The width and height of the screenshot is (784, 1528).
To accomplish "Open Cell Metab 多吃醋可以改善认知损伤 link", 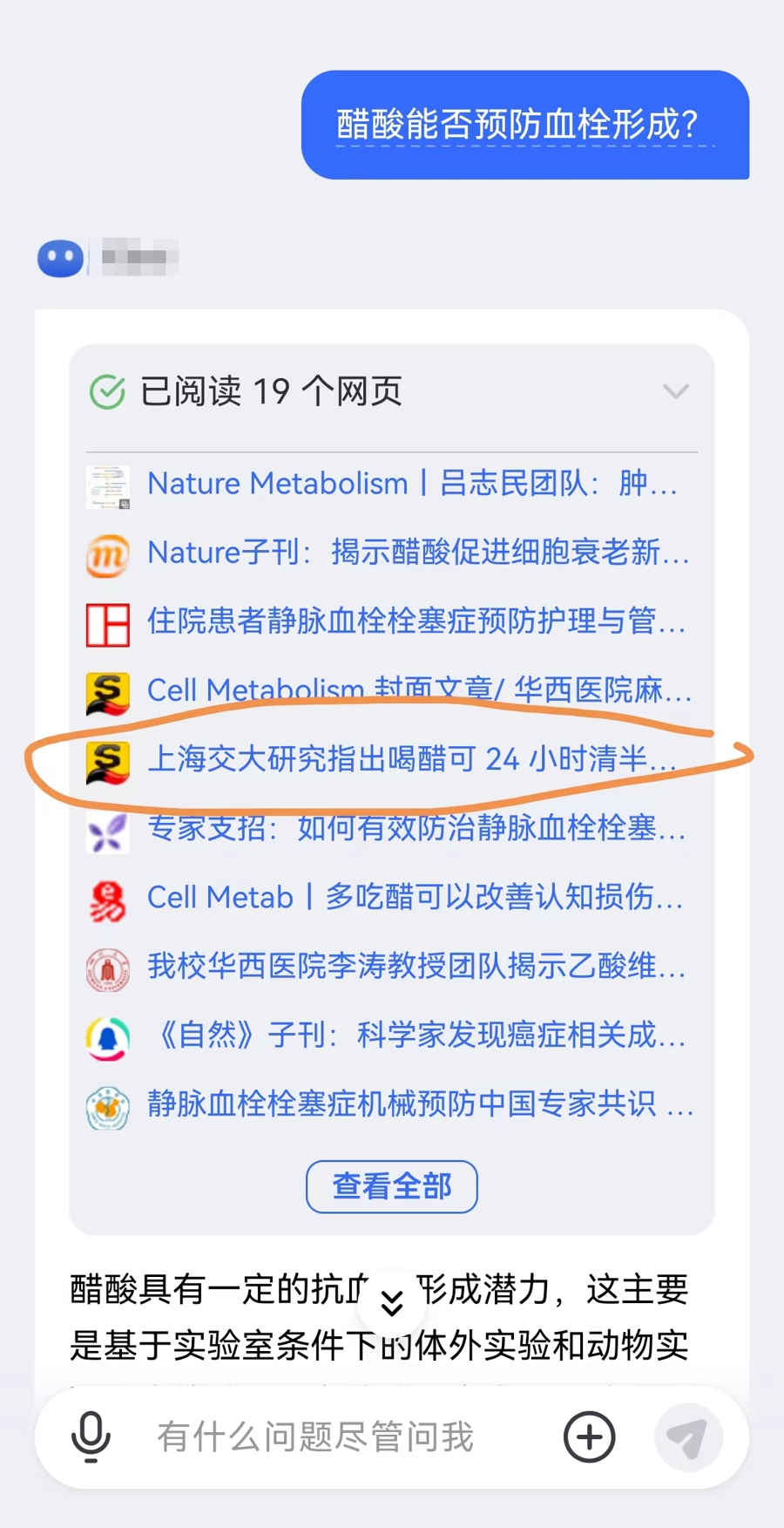I will point(415,897).
